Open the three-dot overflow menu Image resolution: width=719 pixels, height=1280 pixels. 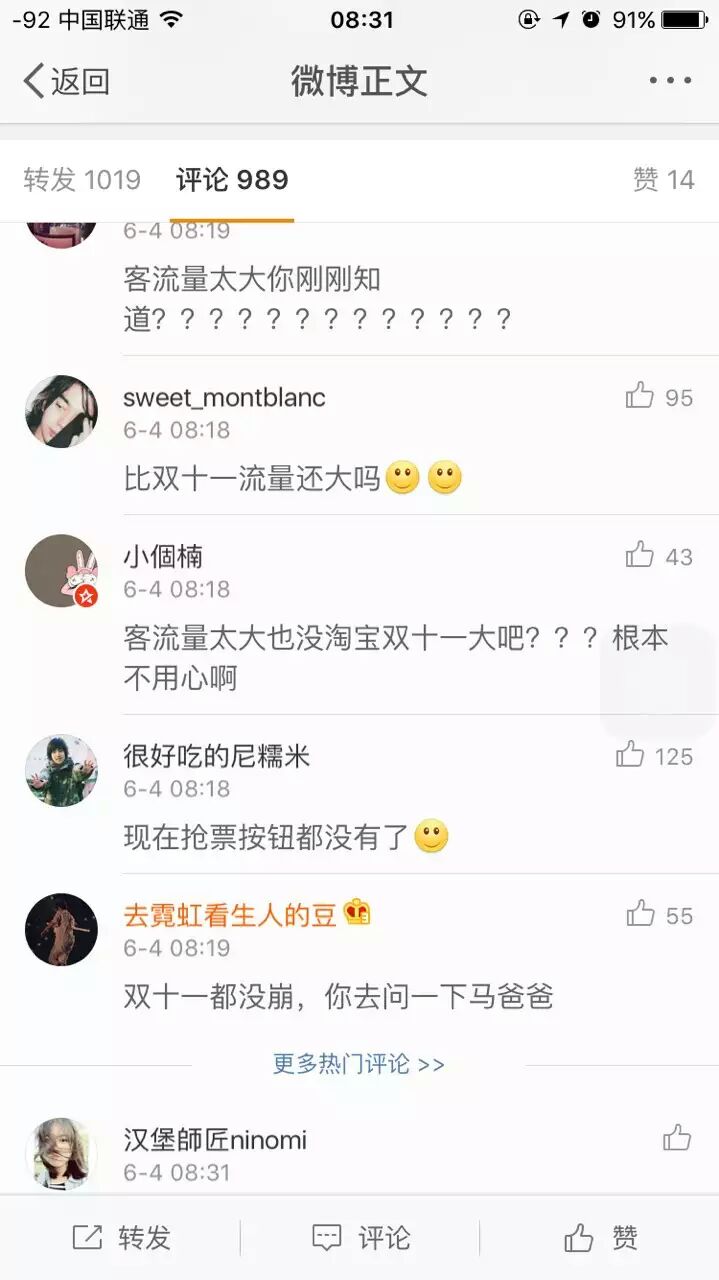(669, 81)
